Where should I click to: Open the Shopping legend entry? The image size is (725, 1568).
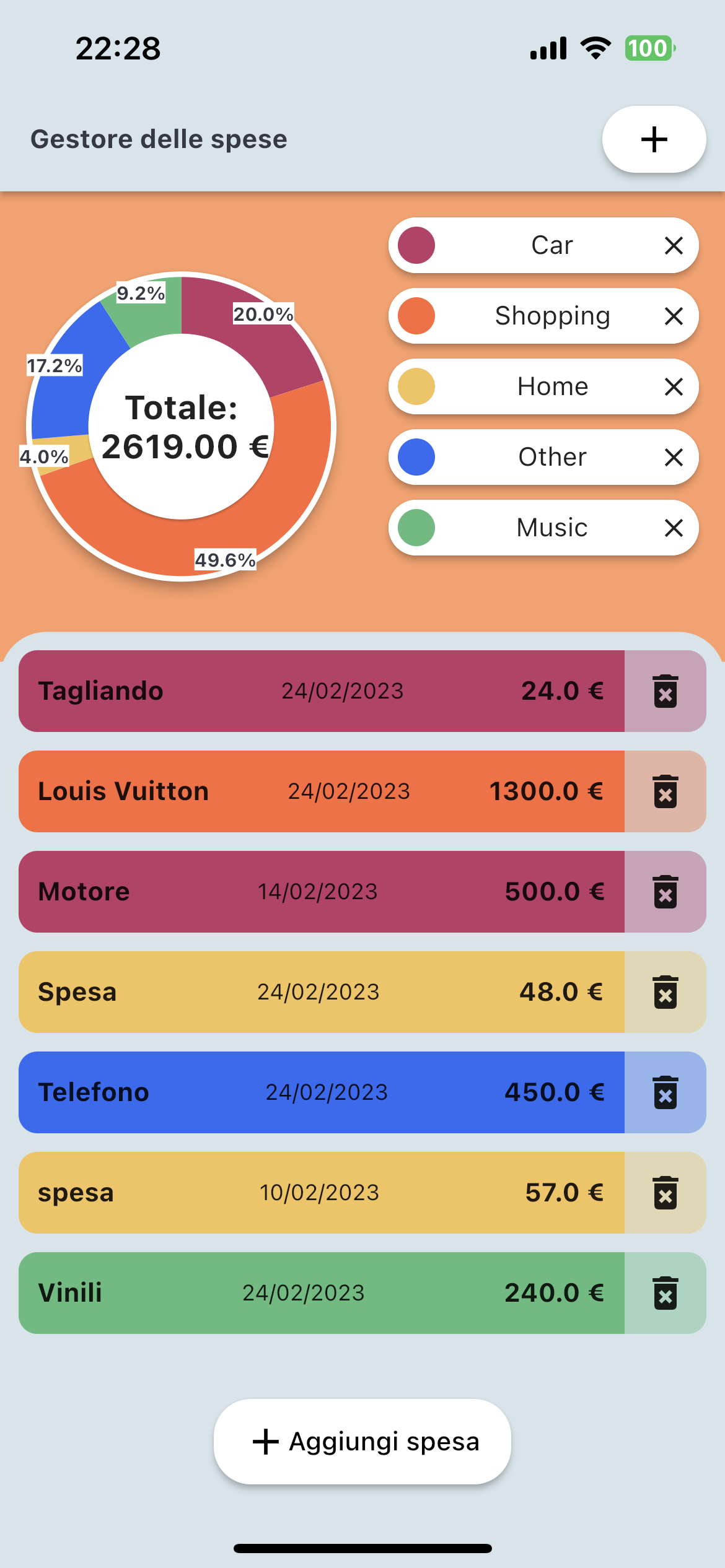(551, 316)
